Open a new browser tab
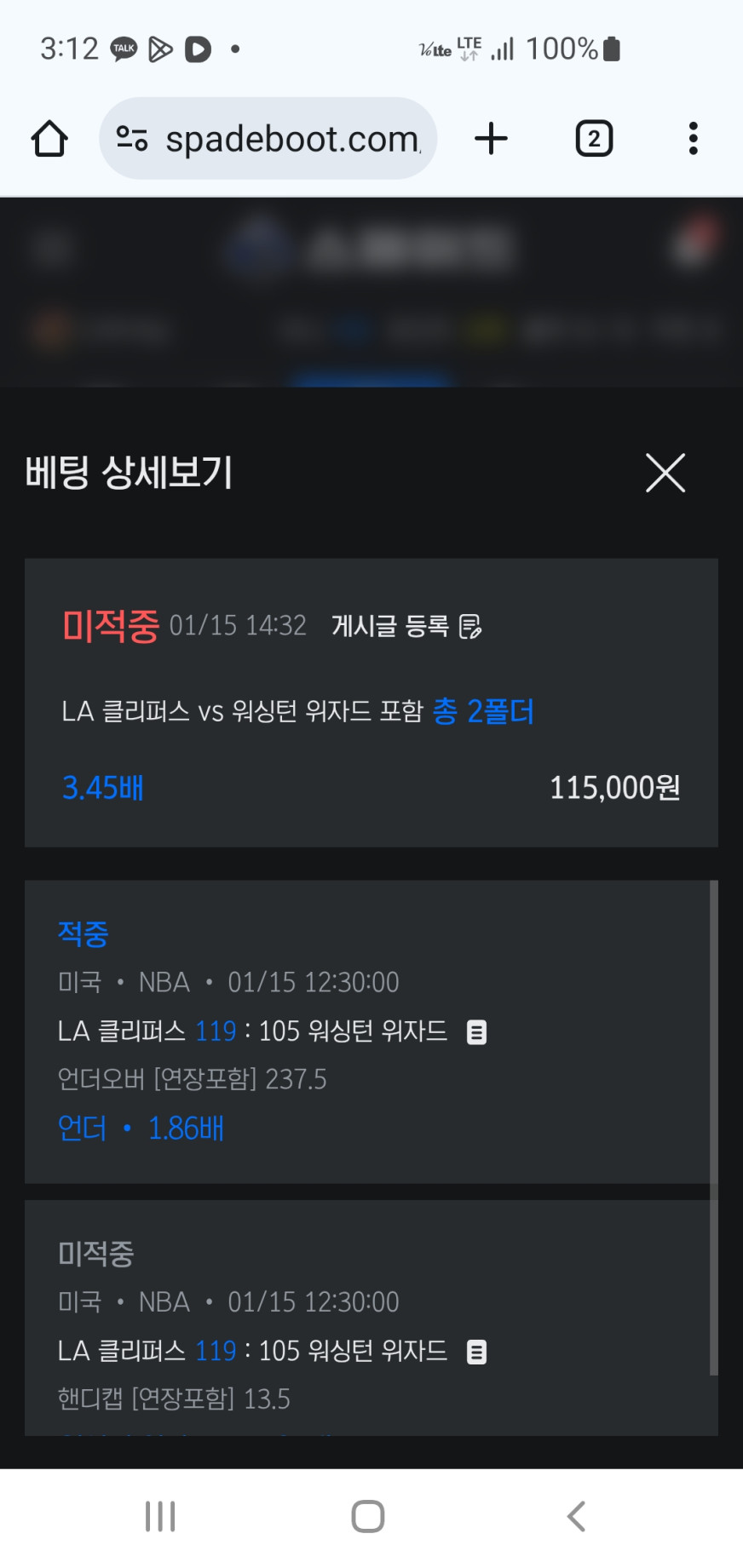The height and width of the screenshot is (1568, 743). [492, 139]
